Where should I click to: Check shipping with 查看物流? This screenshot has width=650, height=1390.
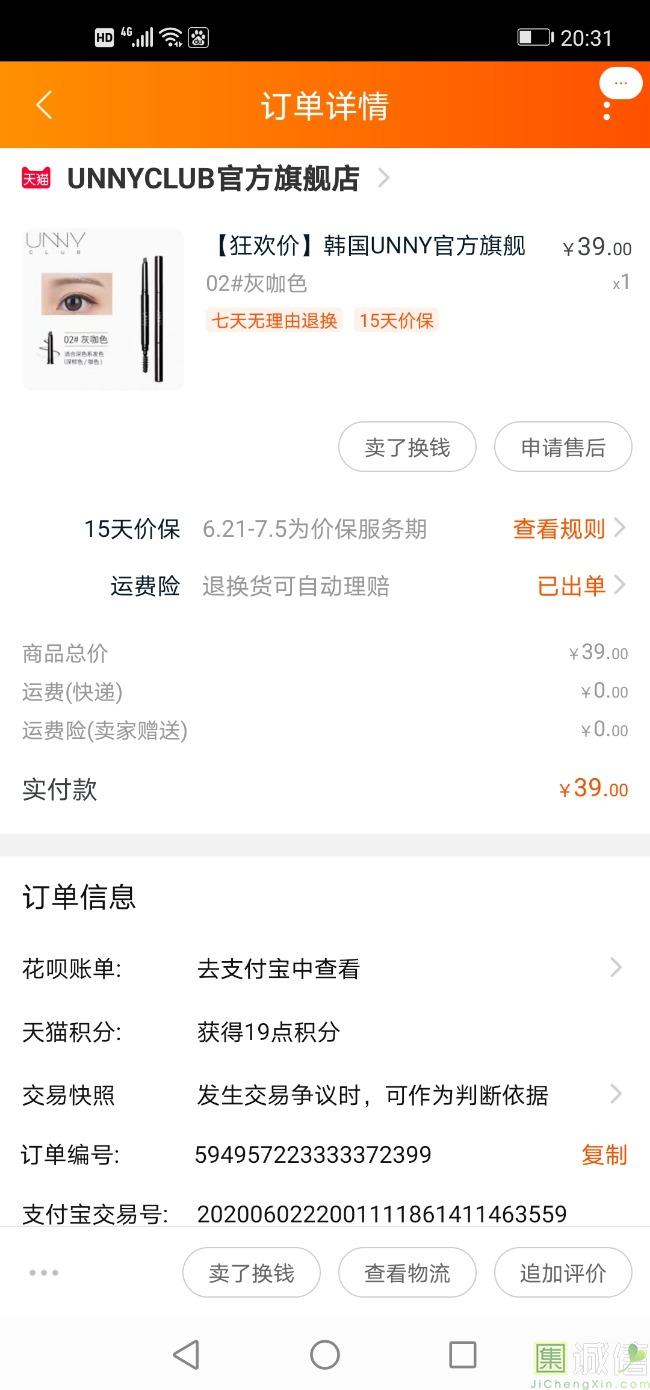(407, 1273)
